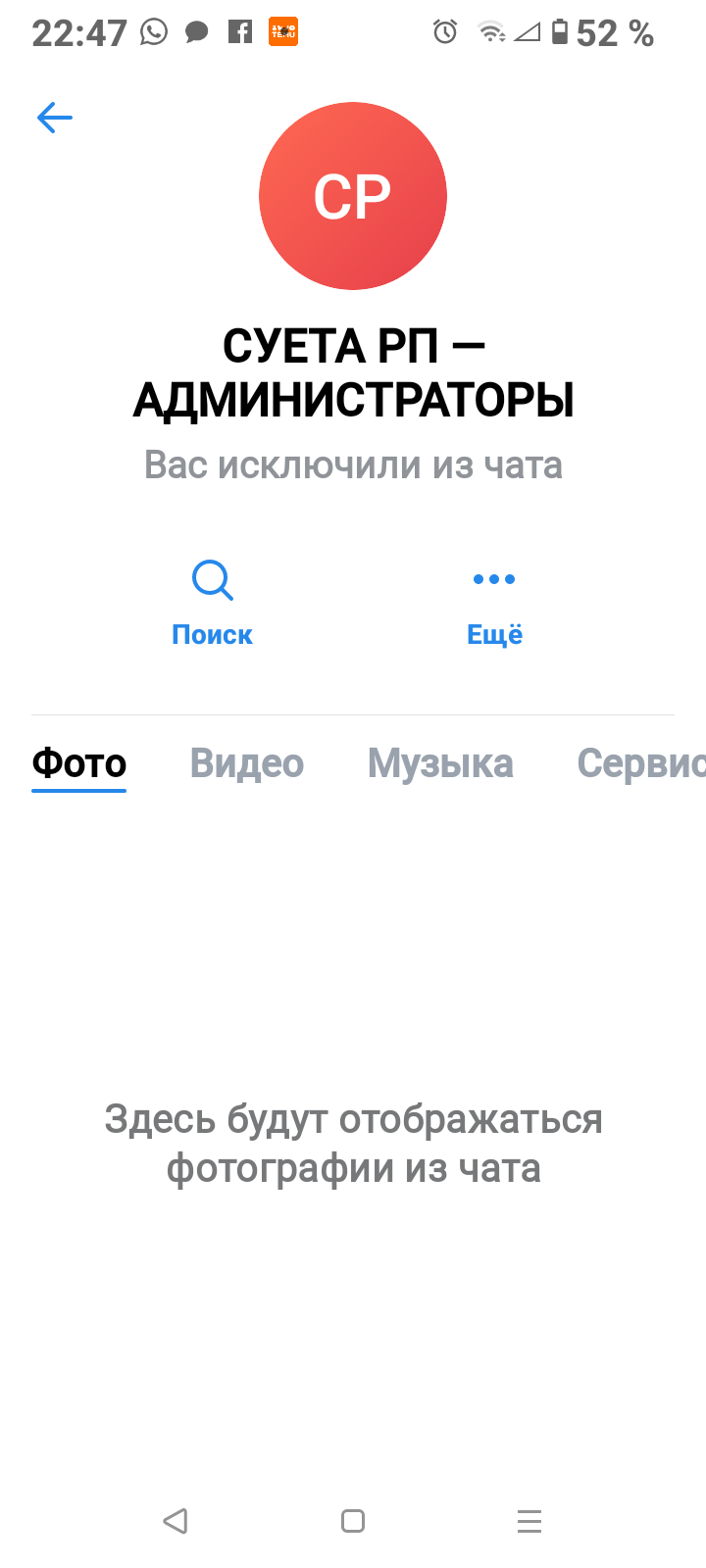The image size is (706, 1568).
Task: Switch to the Видео tab
Action: (x=247, y=763)
